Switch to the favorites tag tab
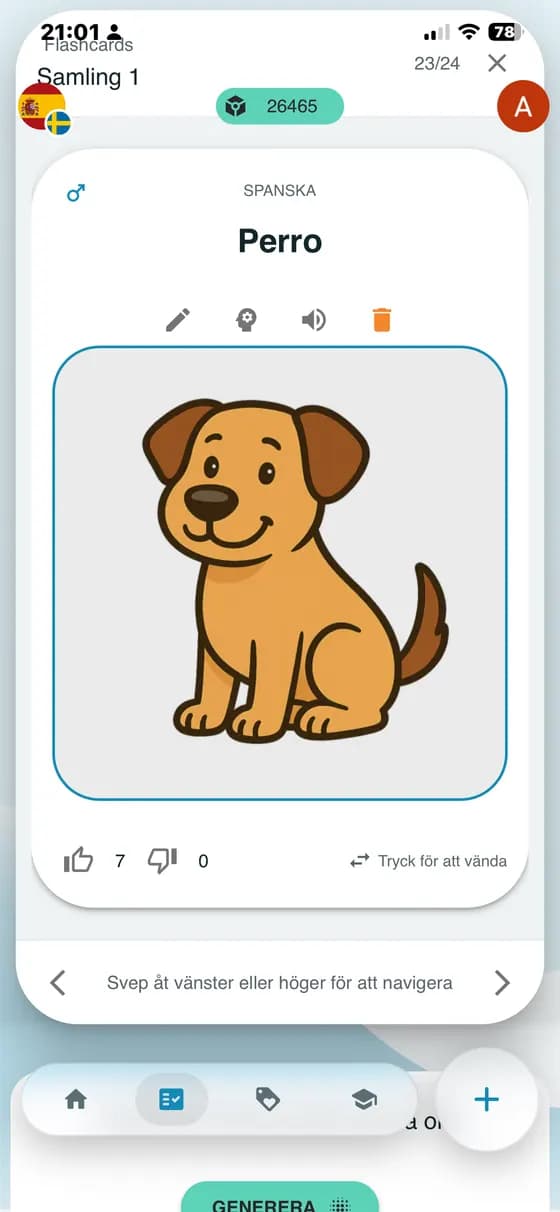 267,1100
